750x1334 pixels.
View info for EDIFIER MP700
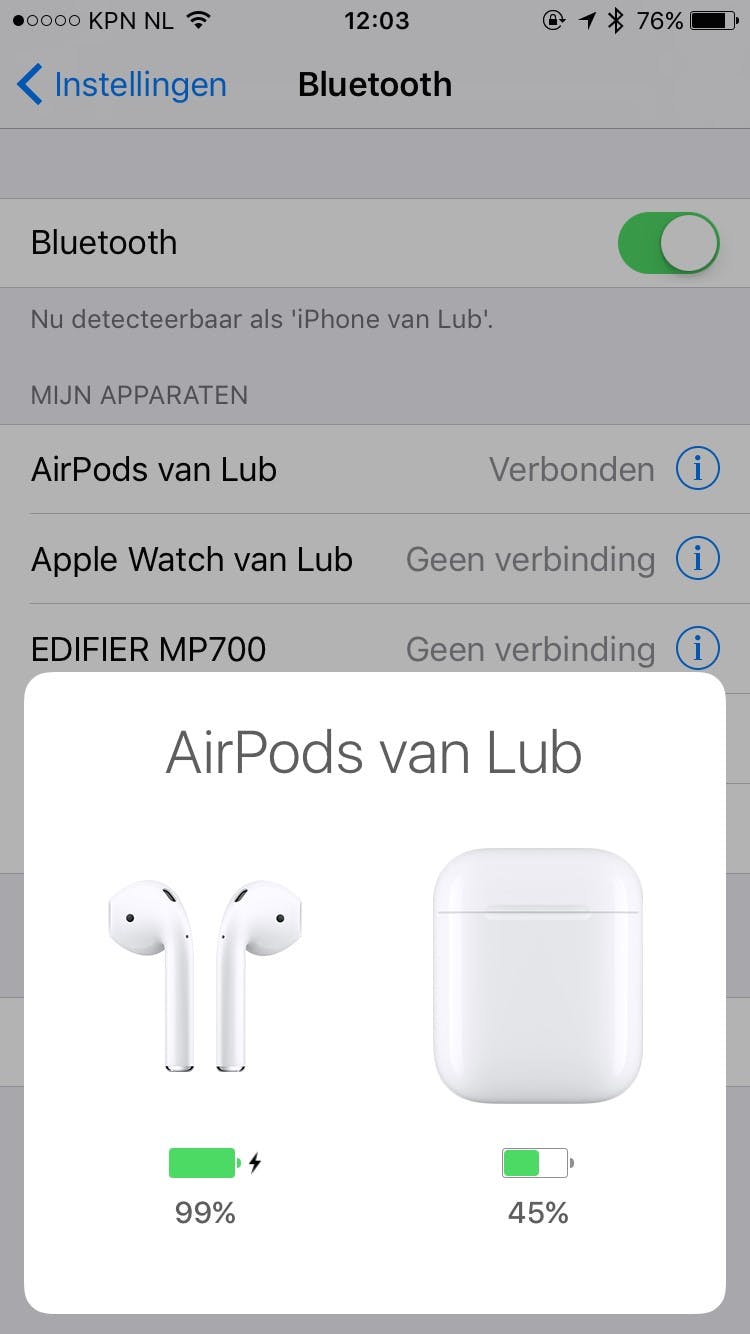[697, 648]
